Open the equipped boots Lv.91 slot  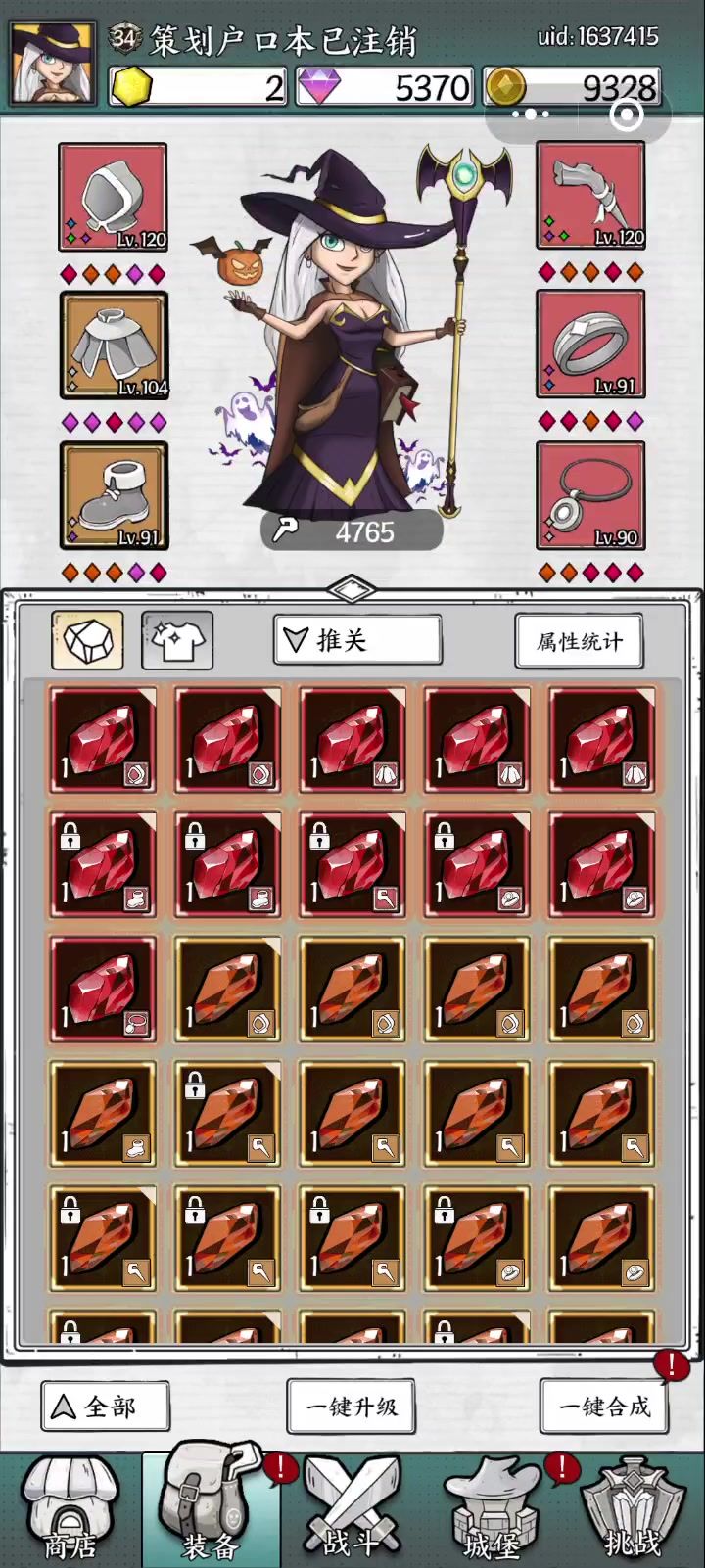click(x=114, y=495)
